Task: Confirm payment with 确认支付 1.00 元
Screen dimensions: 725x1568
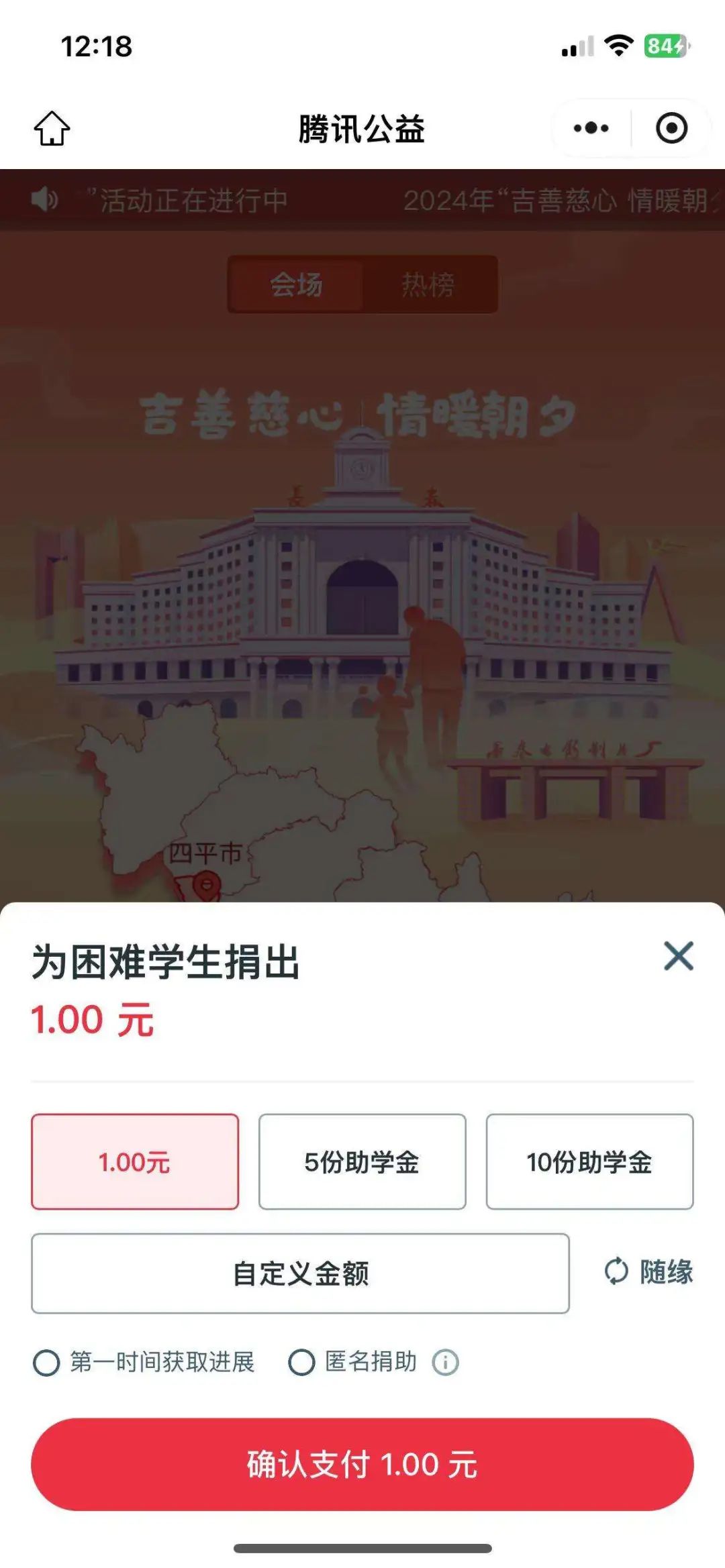Action: point(362,1463)
